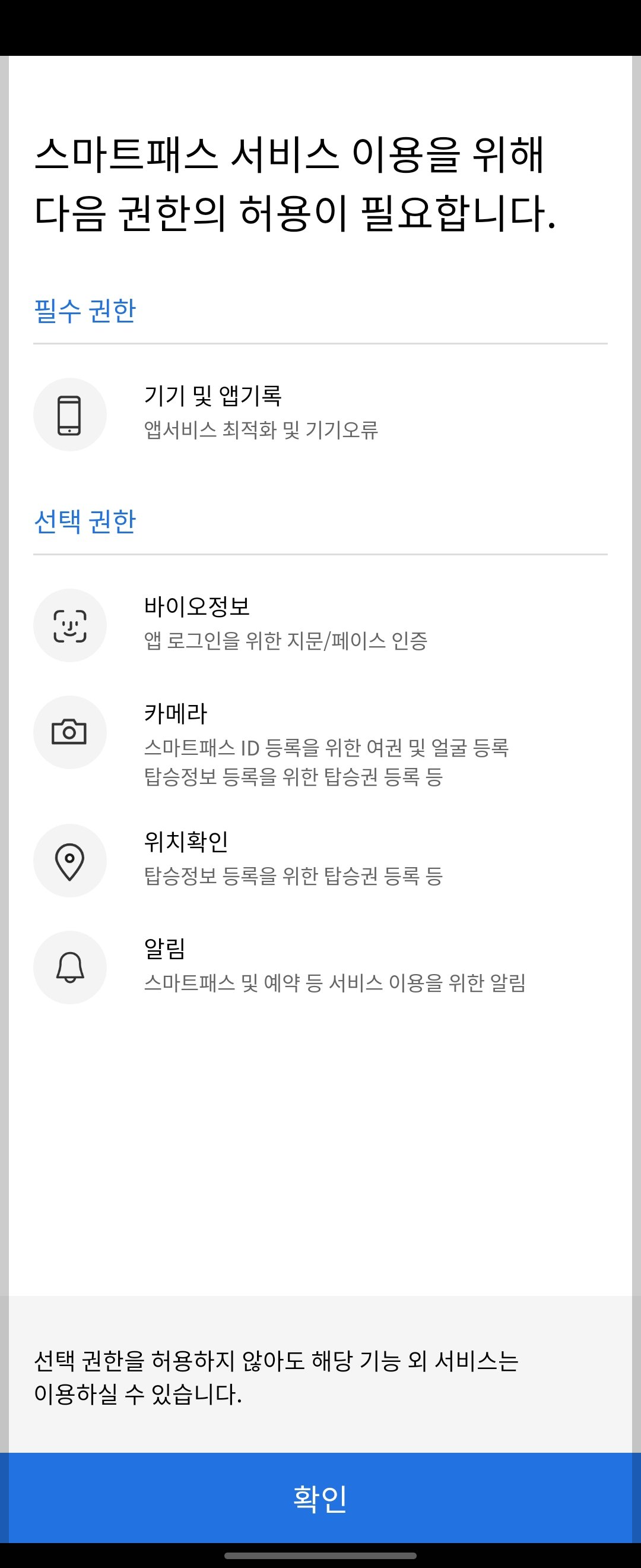
Task: Click the location pin icon for 위치확인
Action: (70, 860)
